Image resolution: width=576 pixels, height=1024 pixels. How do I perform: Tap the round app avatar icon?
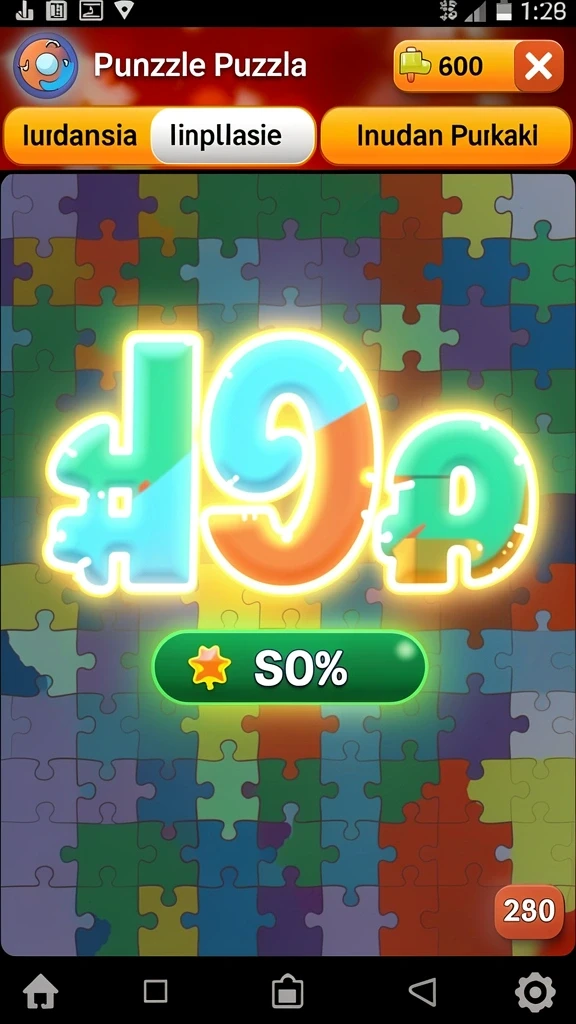[46, 66]
